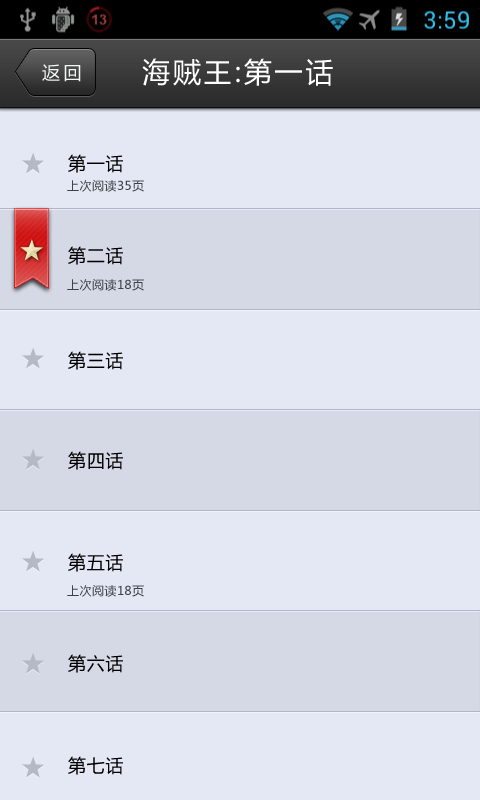Screen dimensions: 480x800
Task: Open chapter 第六话
Action: [x=240, y=661]
